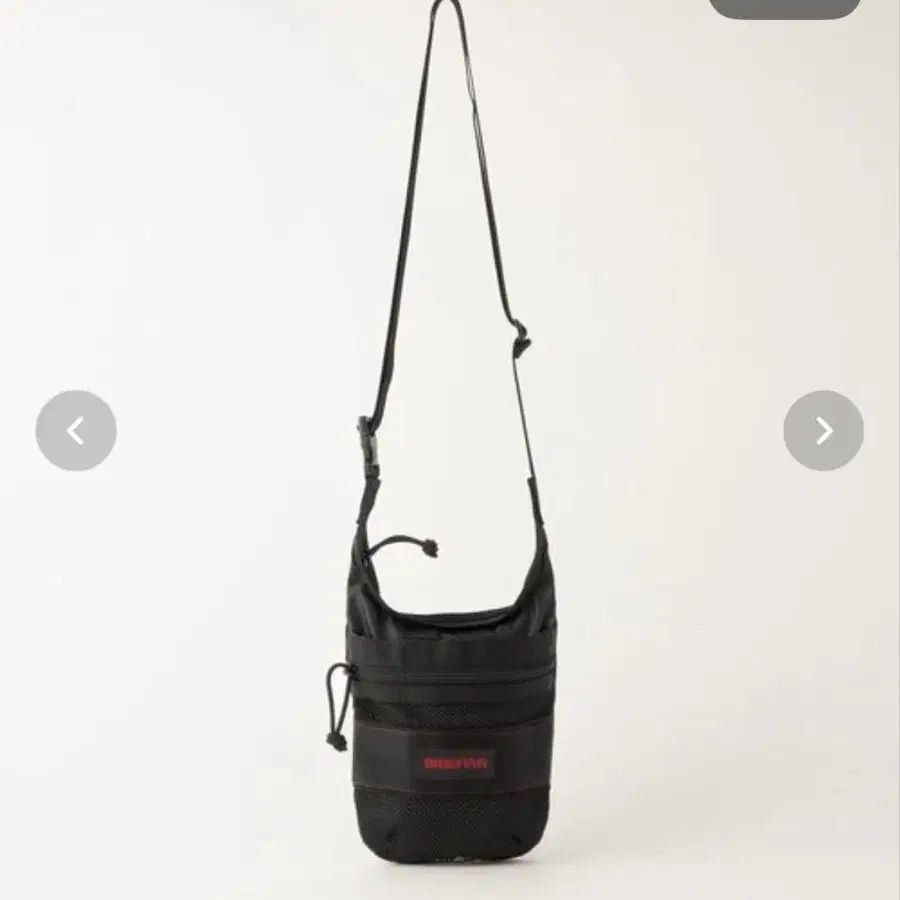
Task: Show the next product image
Action: 823,431
